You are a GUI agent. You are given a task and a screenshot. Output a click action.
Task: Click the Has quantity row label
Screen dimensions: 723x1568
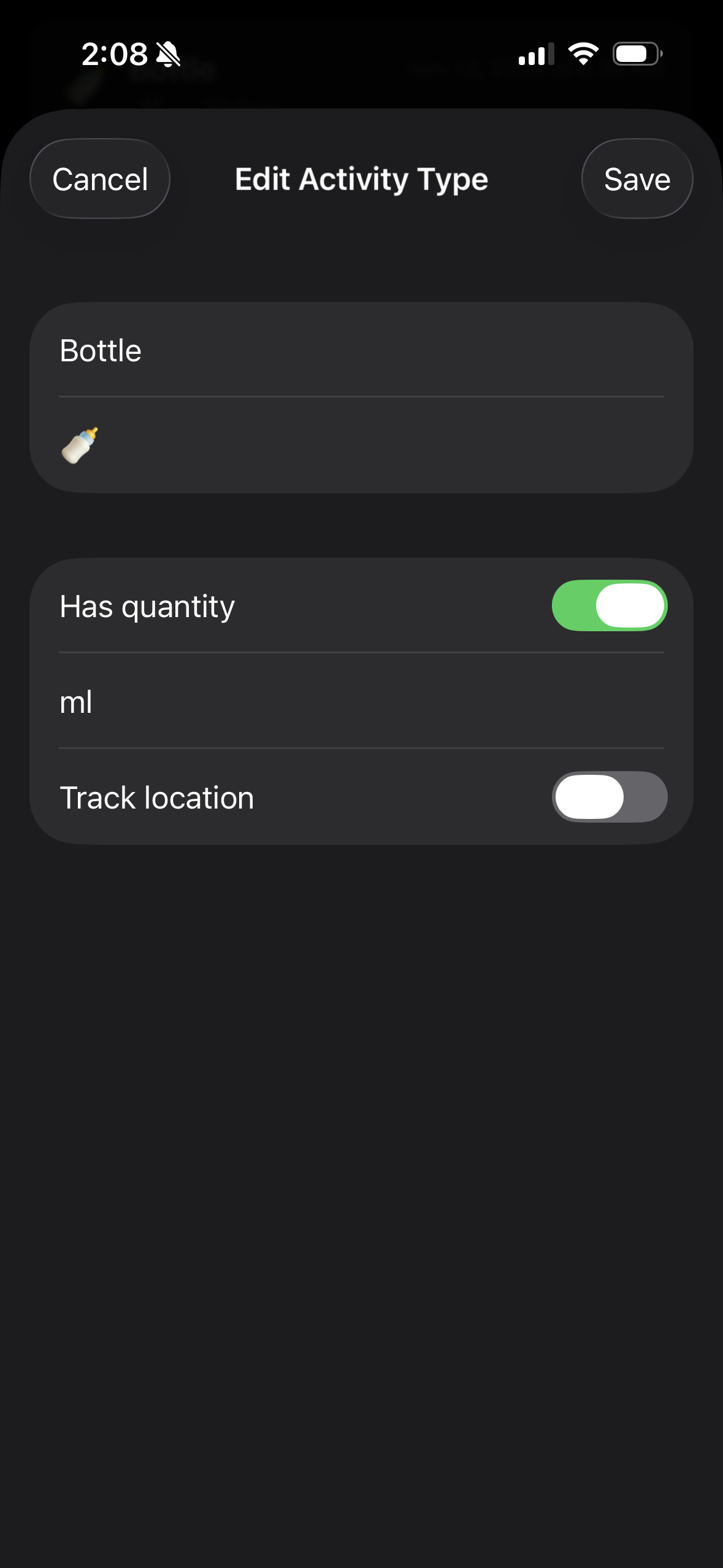pyautogui.click(x=147, y=606)
